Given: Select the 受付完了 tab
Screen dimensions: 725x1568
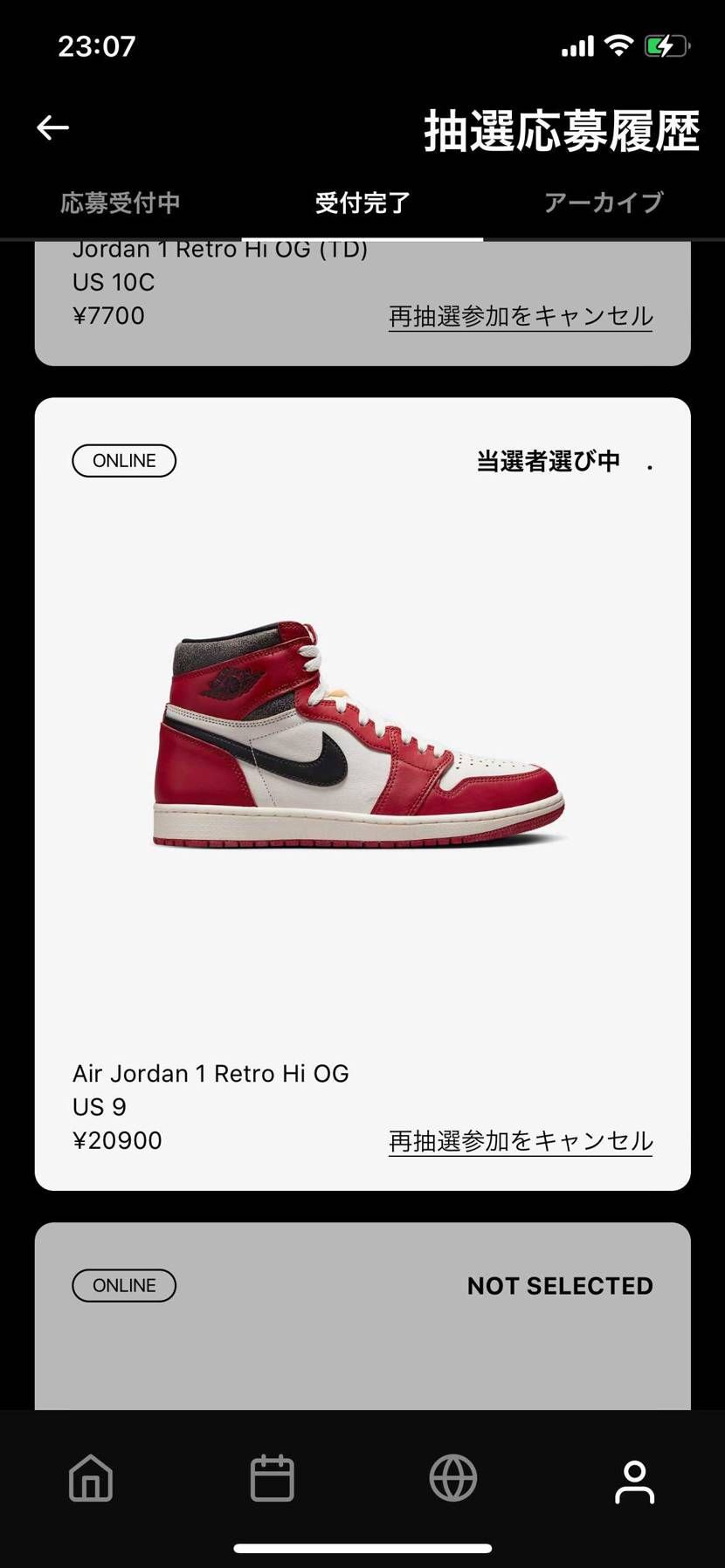Looking at the screenshot, I should coord(362,203).
